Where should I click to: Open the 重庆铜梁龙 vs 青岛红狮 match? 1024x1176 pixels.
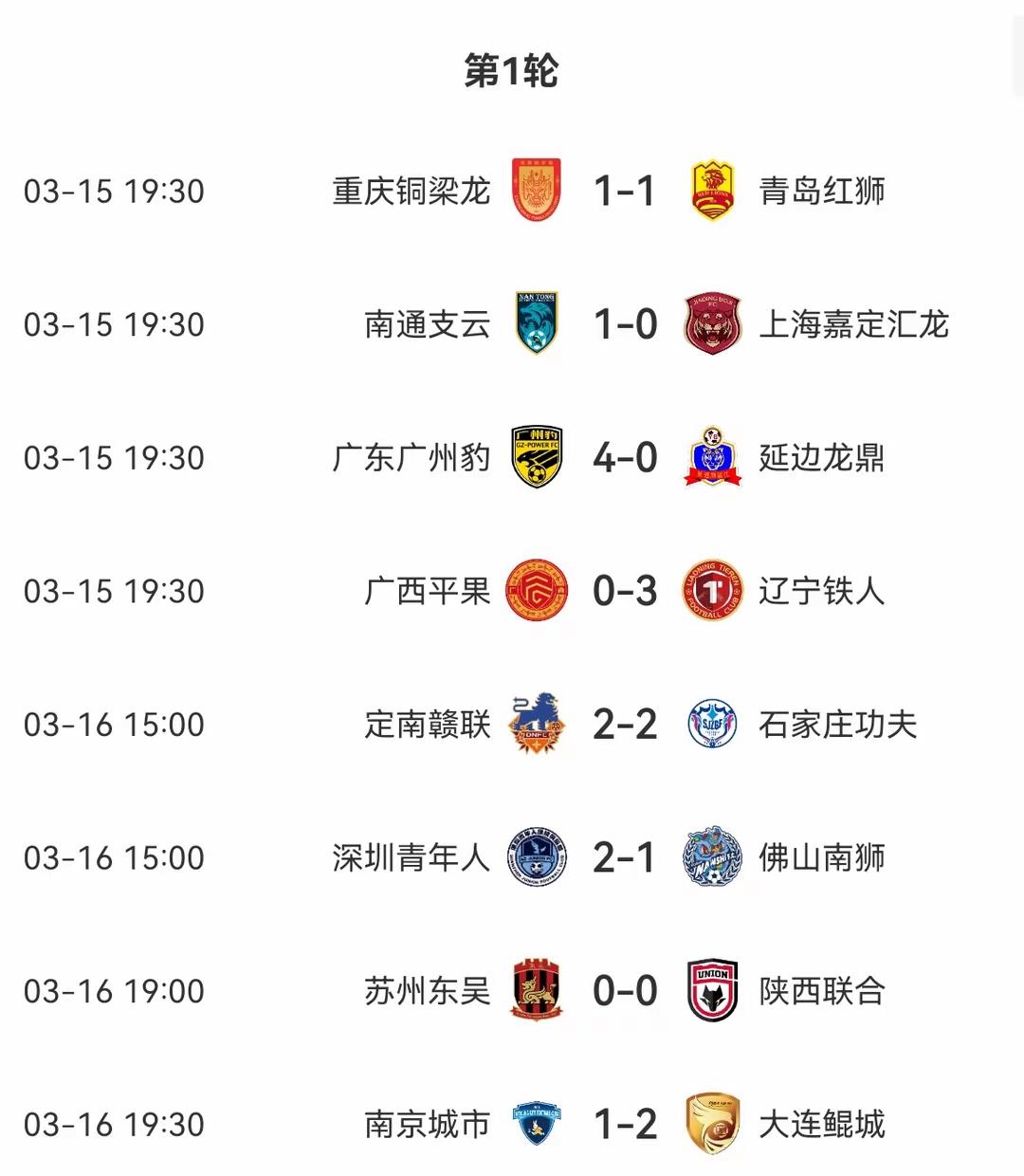pyautogui.click(x=624, y=191)
